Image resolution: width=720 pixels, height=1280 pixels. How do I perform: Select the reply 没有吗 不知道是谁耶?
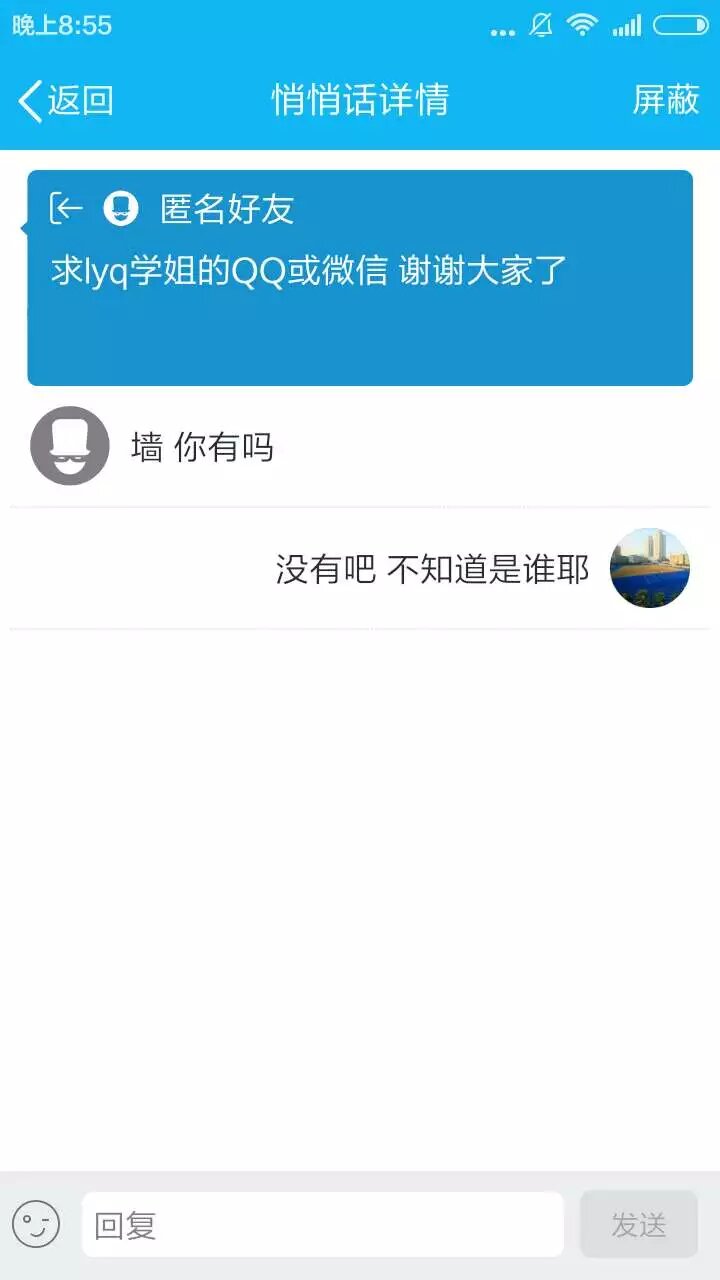(432, 569)
